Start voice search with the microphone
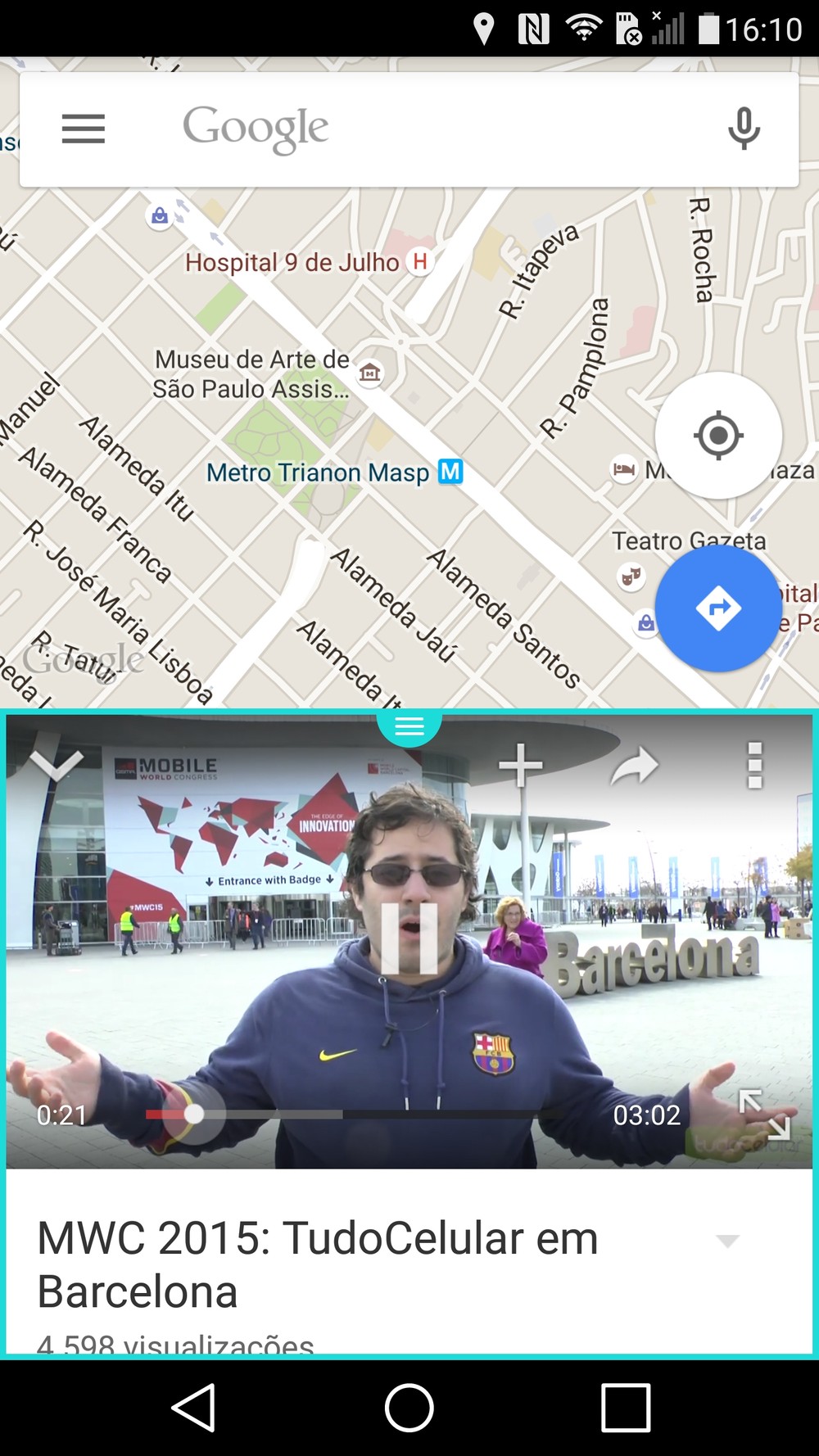This screenshot has width=819, height=1456. (744, 129)
